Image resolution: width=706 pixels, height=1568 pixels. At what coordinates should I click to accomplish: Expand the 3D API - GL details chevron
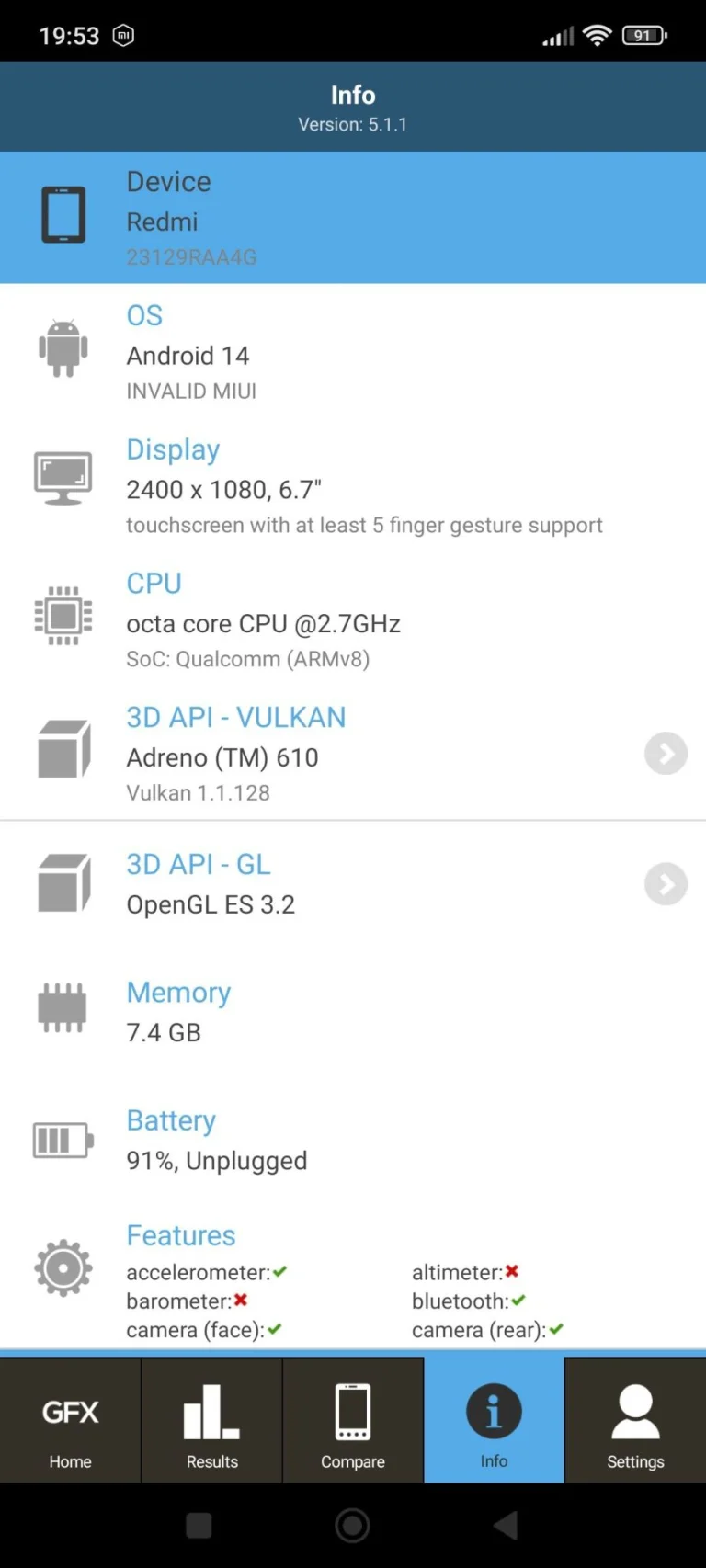coord(666,884)
